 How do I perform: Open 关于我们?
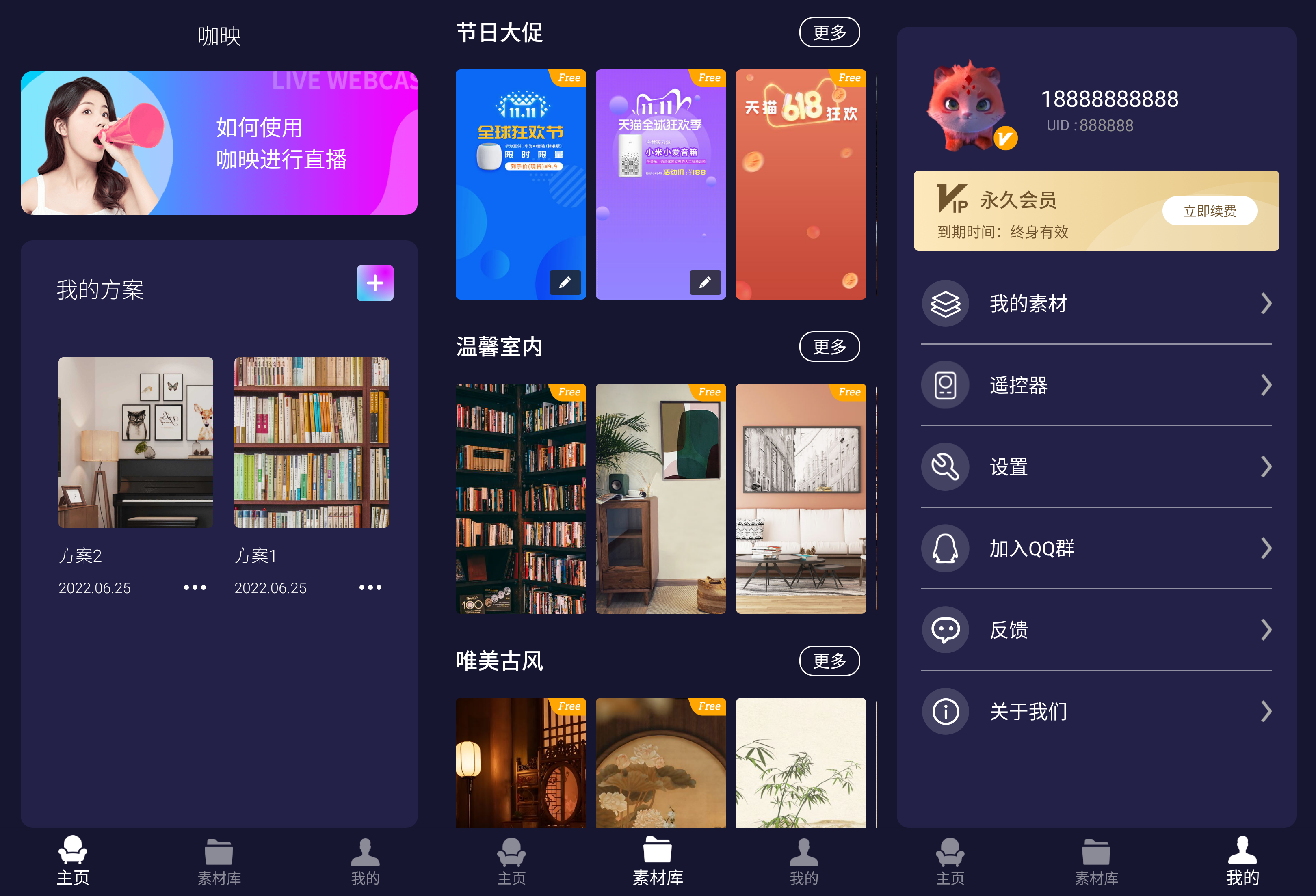[1096, 711]
